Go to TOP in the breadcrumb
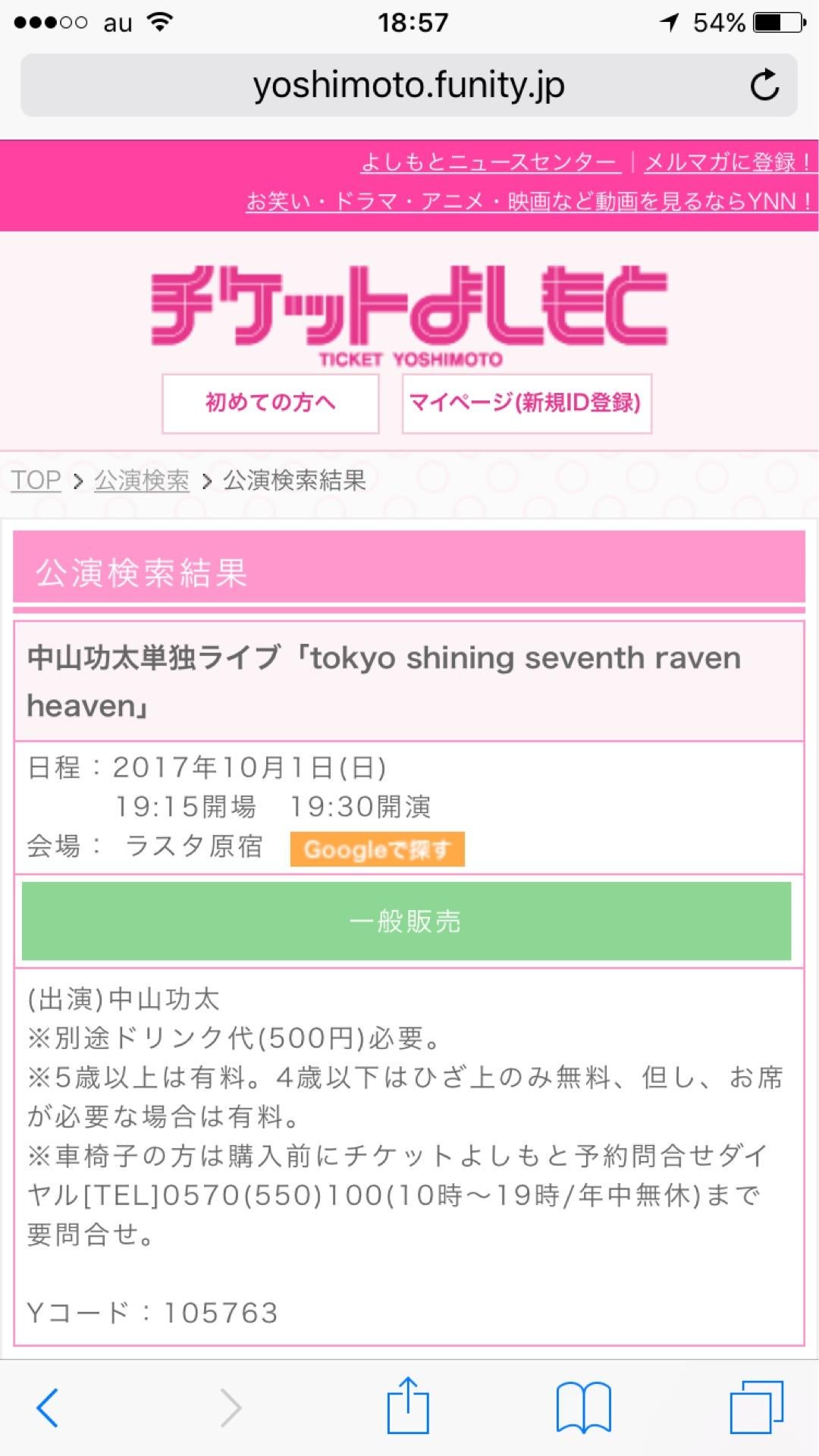819x1456 pixels. click(36, 480)
